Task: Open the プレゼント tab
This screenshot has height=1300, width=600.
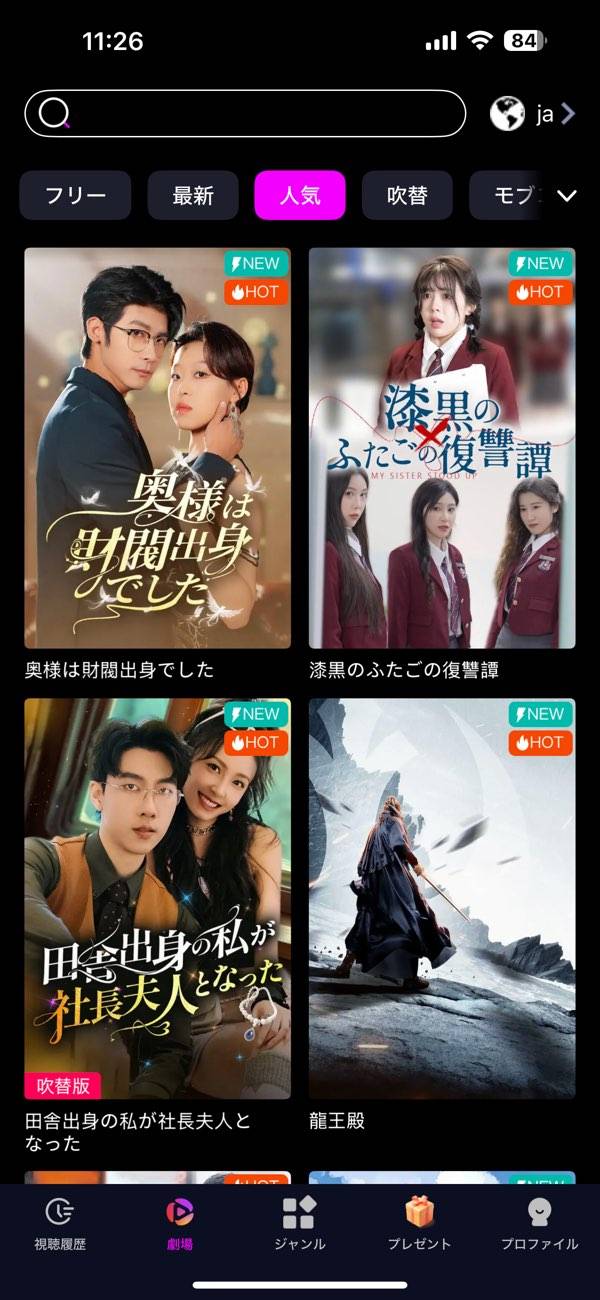Action: (420, 1223)
